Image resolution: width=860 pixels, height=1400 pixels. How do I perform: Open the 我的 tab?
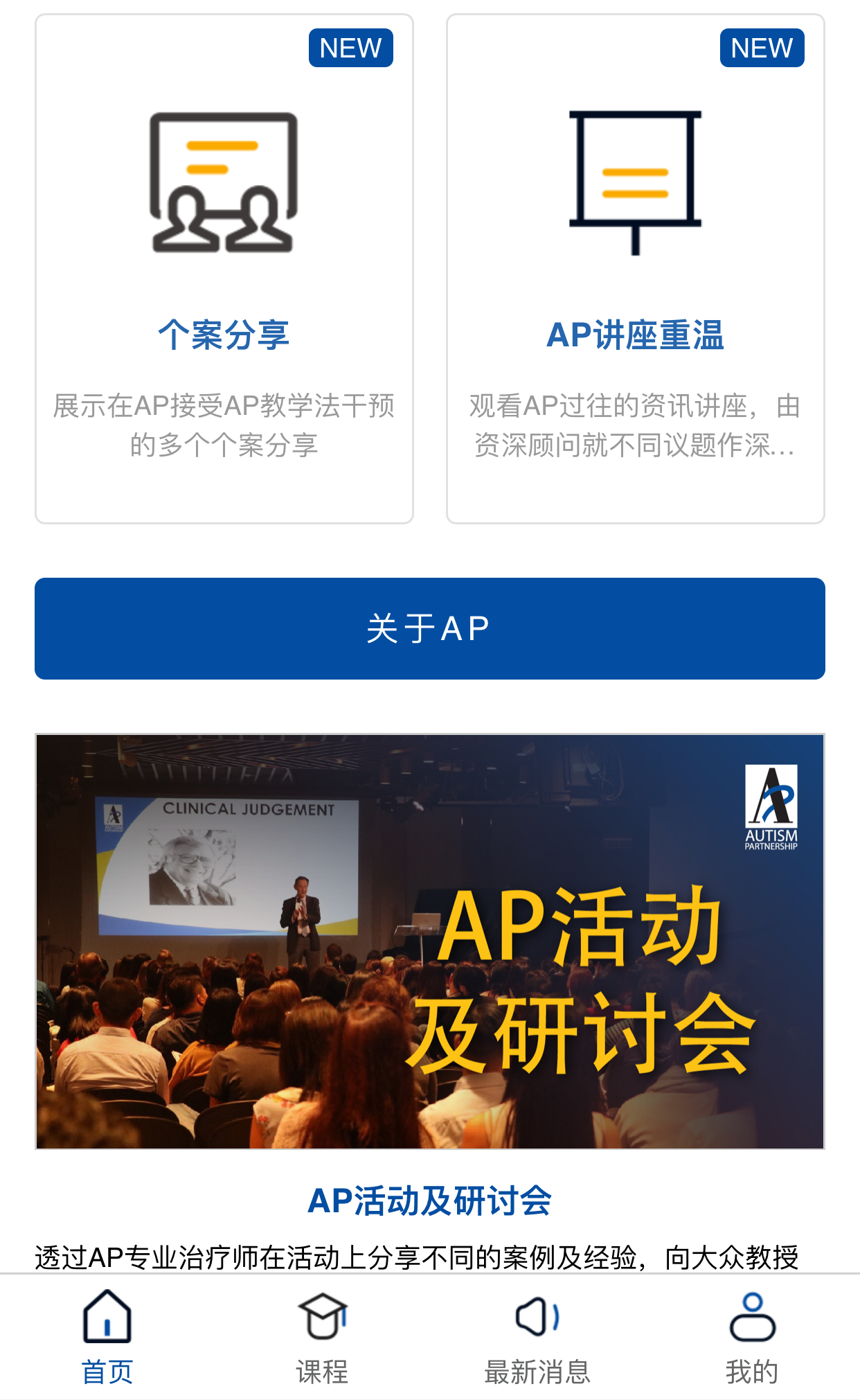(752, 1337)
